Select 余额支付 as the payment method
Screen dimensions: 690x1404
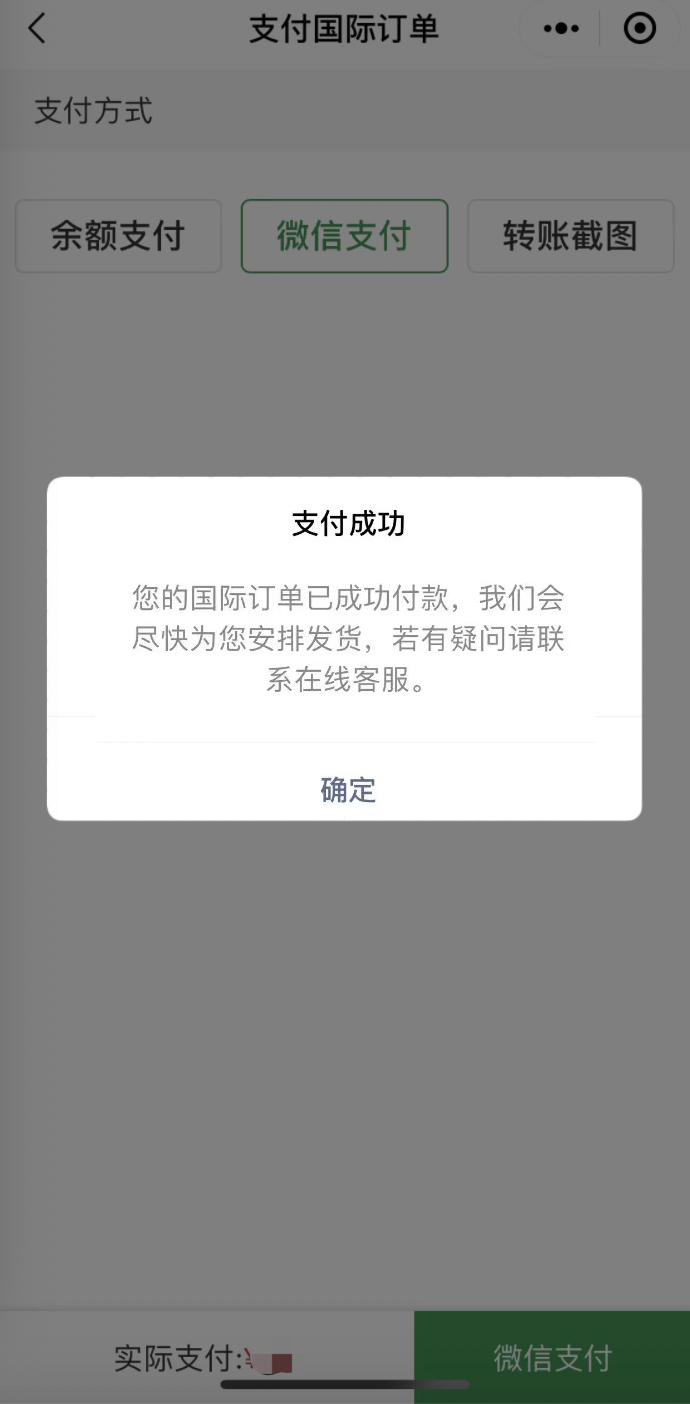[118, 237]
